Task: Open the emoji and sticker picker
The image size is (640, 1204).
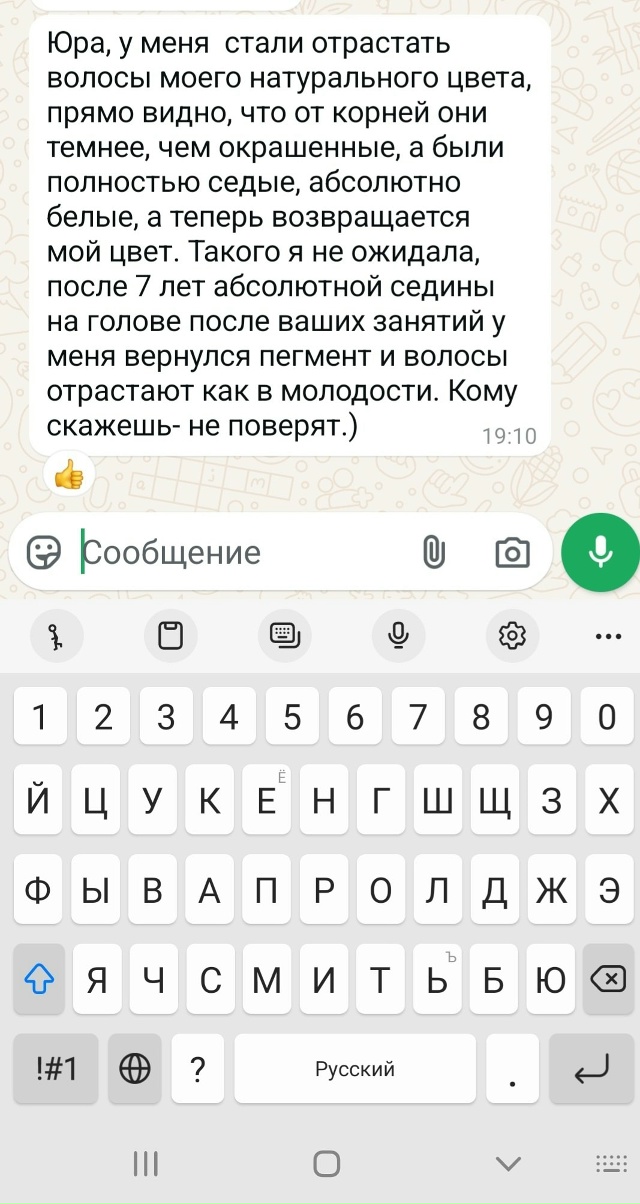Action: [x=43, y=551]
